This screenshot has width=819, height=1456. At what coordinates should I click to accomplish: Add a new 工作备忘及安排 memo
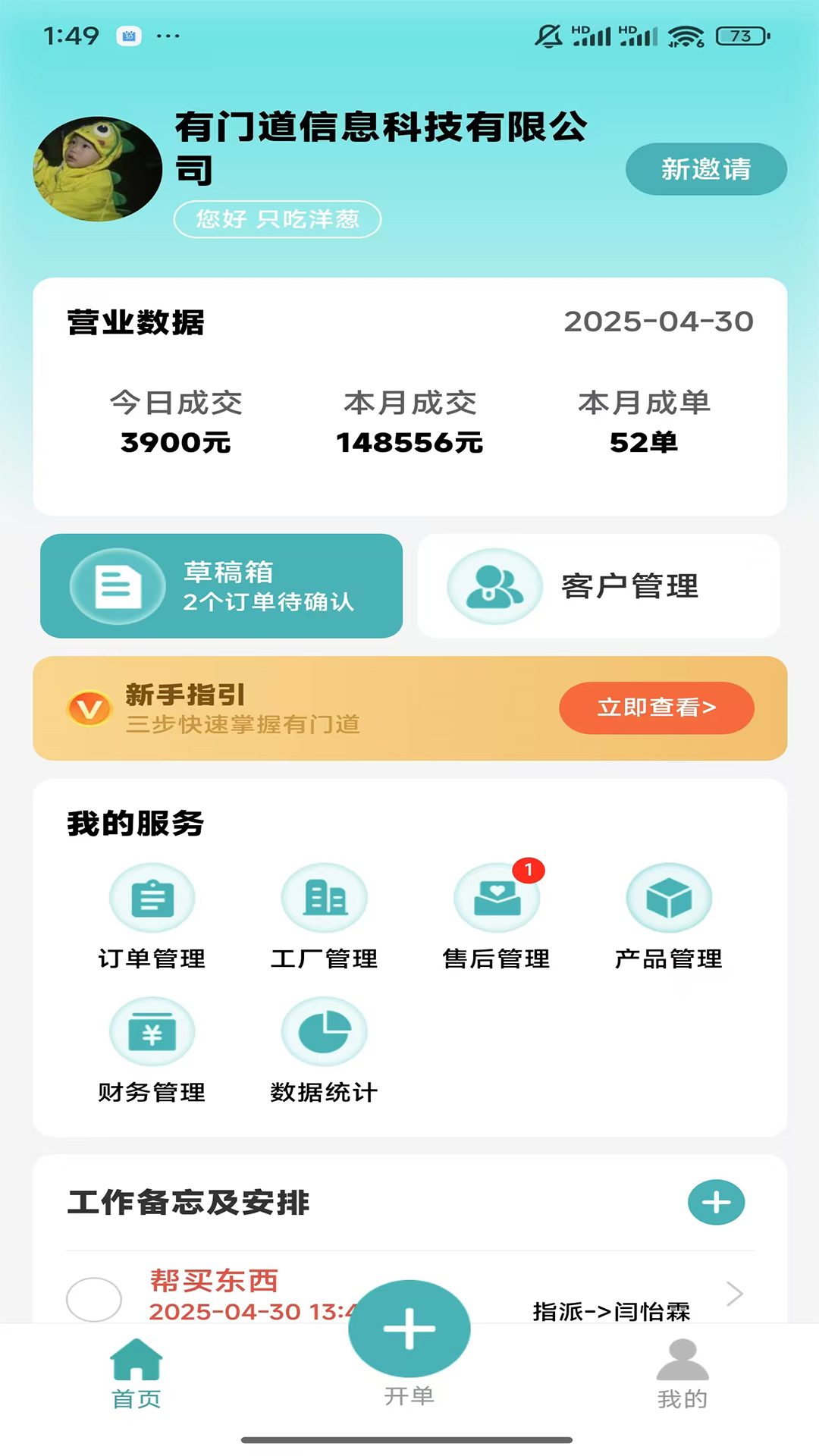click(716, 1202)
